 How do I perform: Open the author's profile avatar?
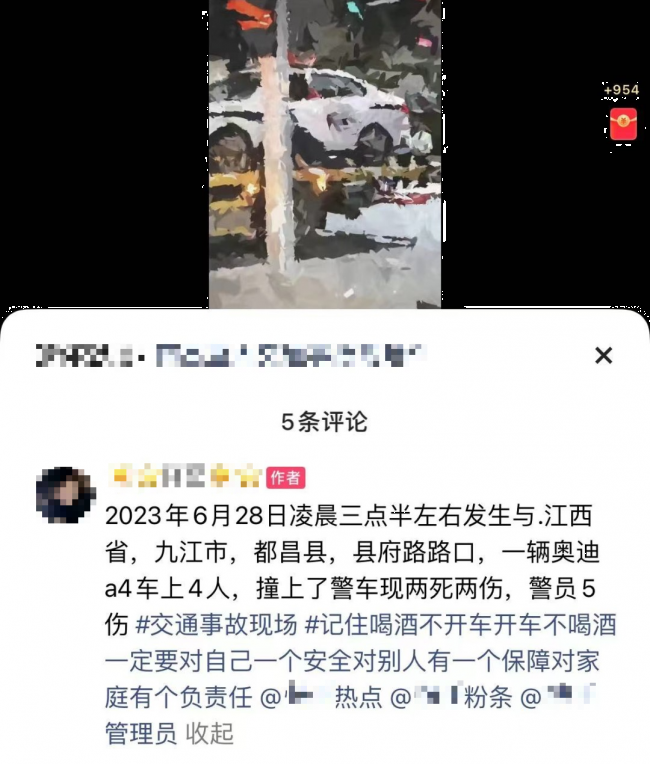[x=66, y=494]
